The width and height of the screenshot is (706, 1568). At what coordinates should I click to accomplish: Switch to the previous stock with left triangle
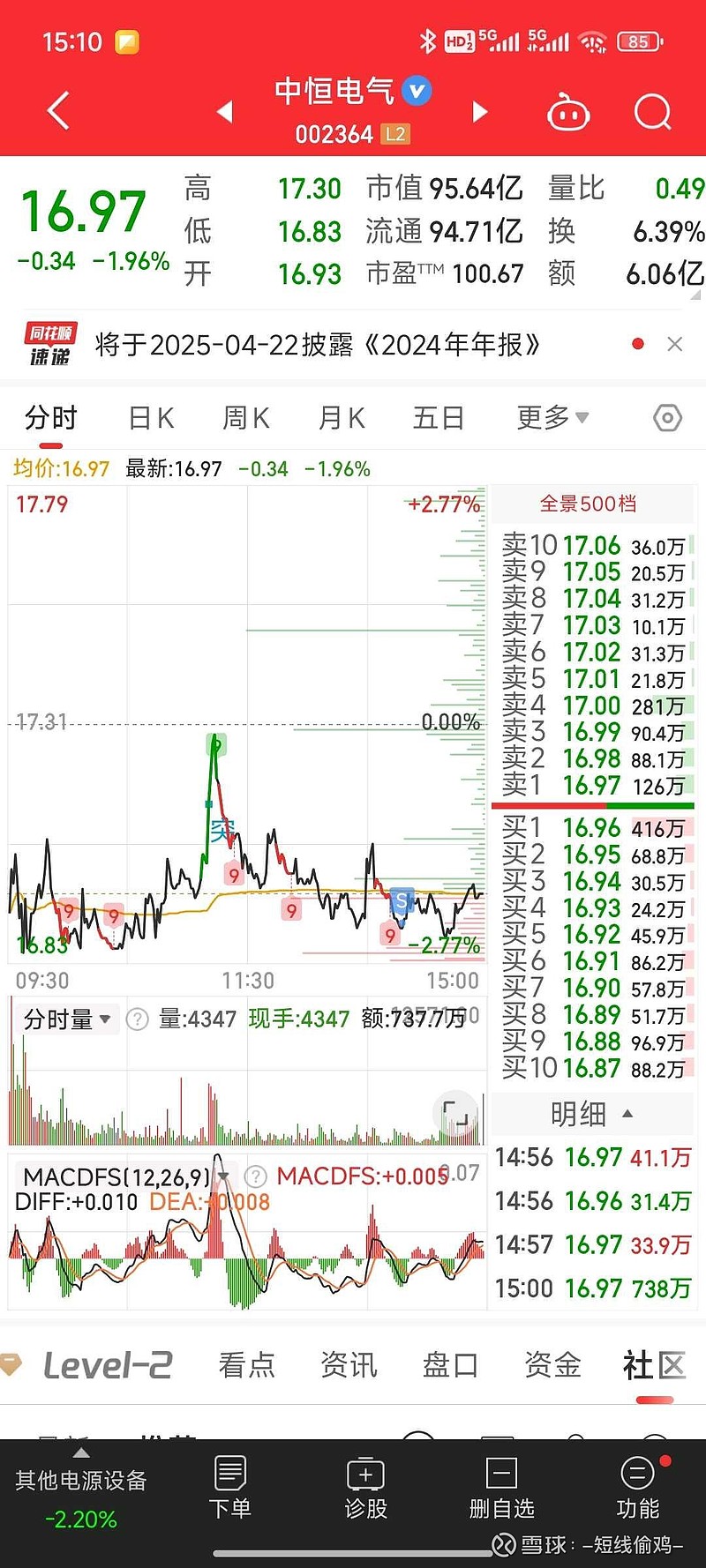(x=225, y=111)
